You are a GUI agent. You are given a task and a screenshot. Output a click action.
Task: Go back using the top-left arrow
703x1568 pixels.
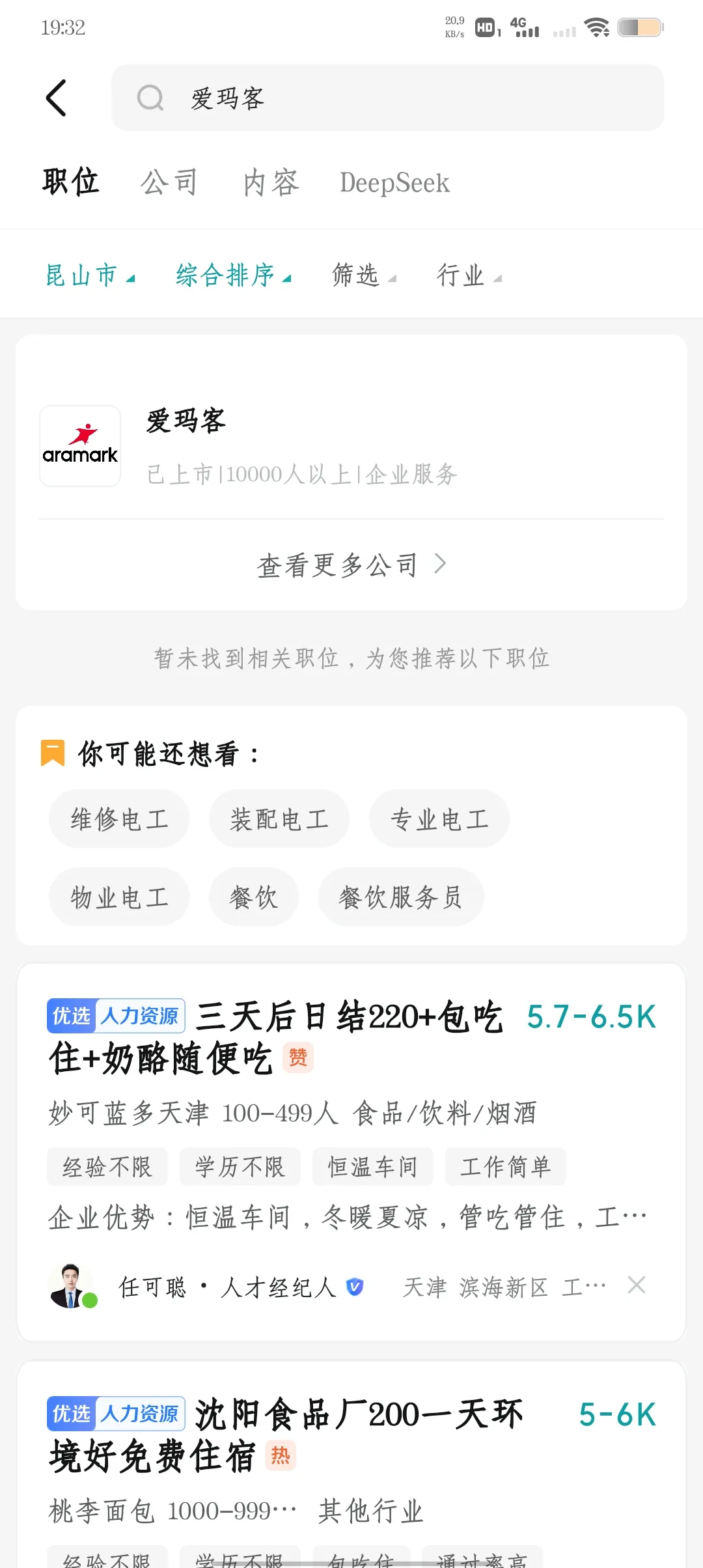point(57,98)
